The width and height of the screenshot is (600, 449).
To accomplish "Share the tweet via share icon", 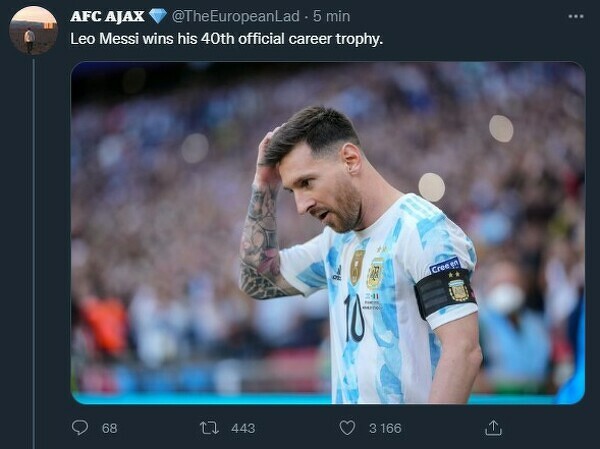I will tap(493, 427).
